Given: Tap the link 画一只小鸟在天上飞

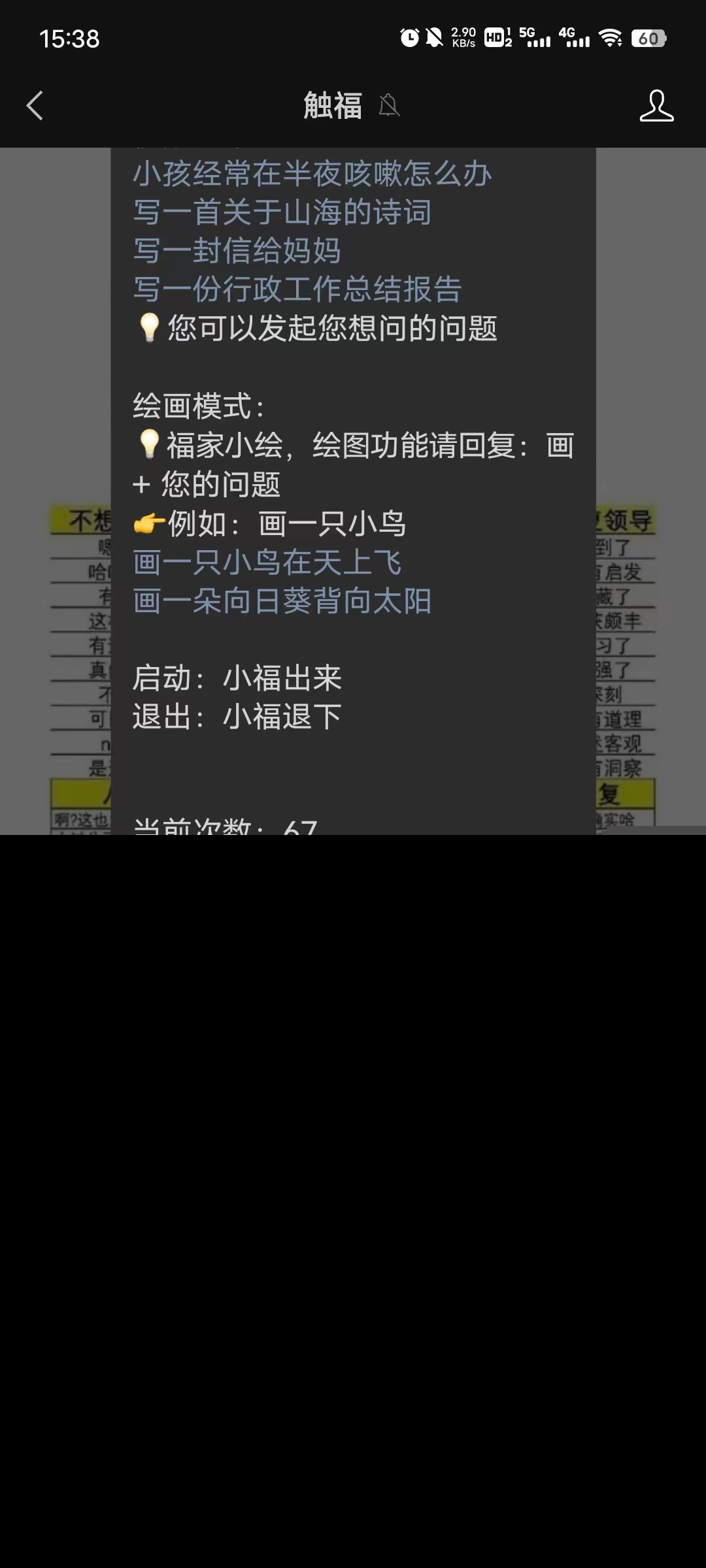Looking at the screenshot, I should tap(267, 563).
